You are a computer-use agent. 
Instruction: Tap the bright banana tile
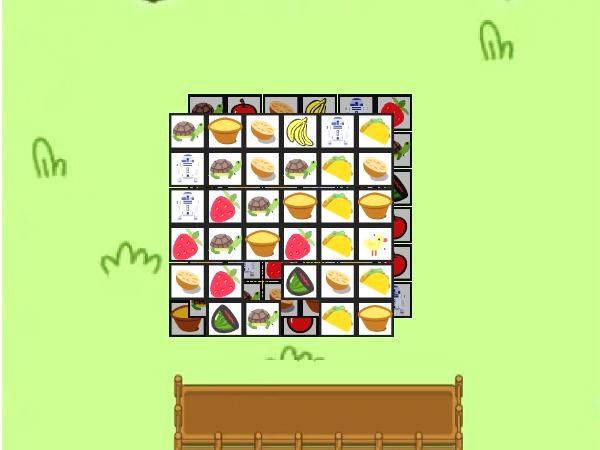tap(299, 131)
